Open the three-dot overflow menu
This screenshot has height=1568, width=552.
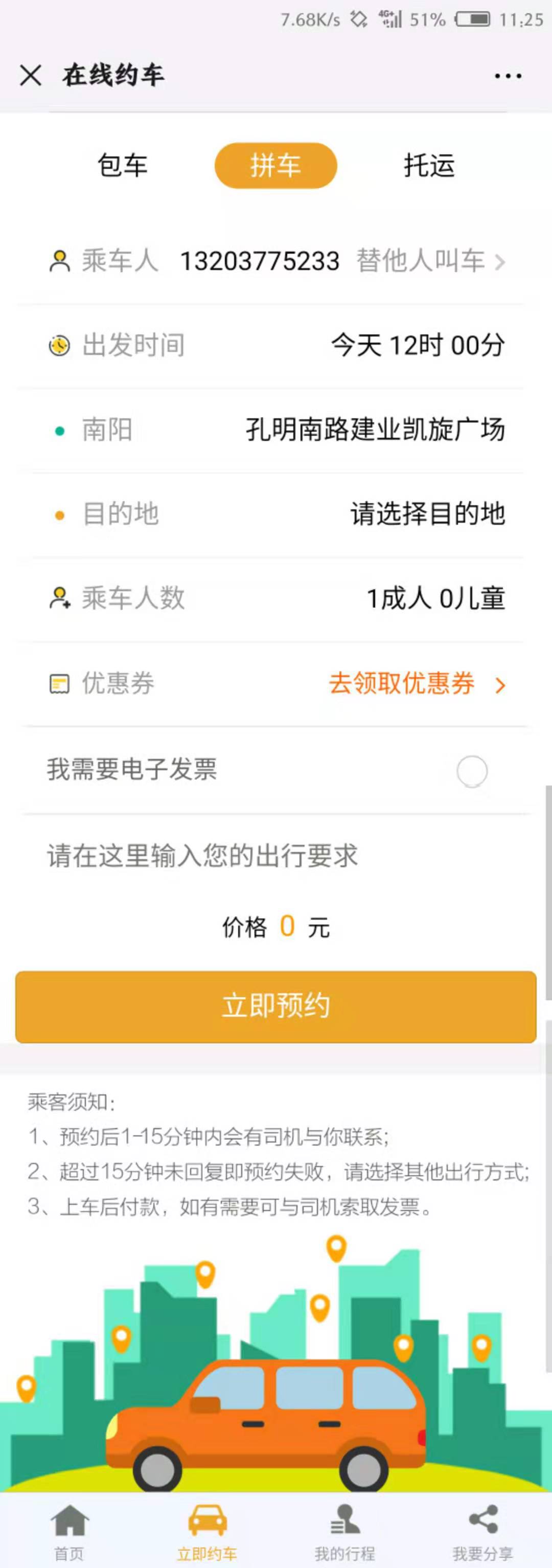[508, 76]
